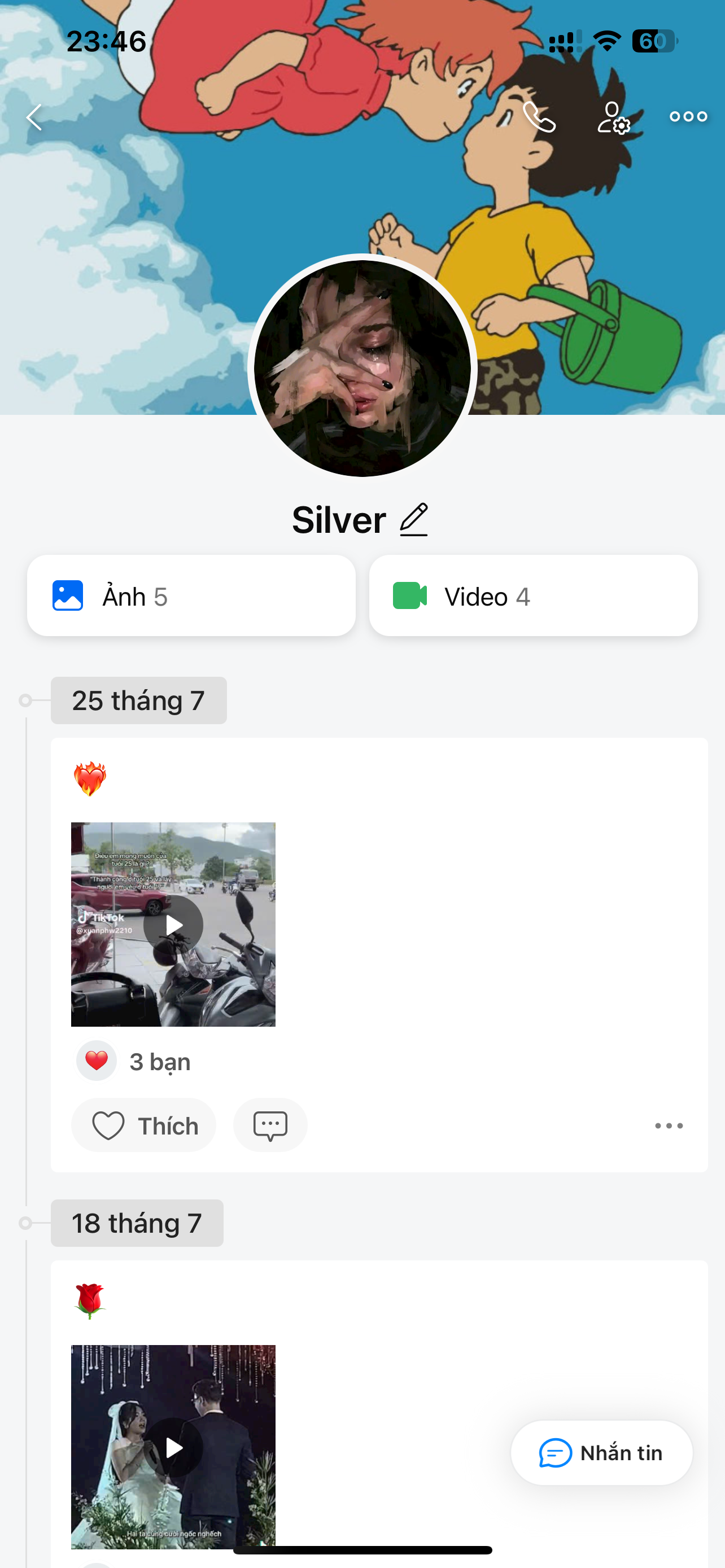Screen dimensions: 725x1568
Task: Open friend settings for Silver
Action: point(613,117)
